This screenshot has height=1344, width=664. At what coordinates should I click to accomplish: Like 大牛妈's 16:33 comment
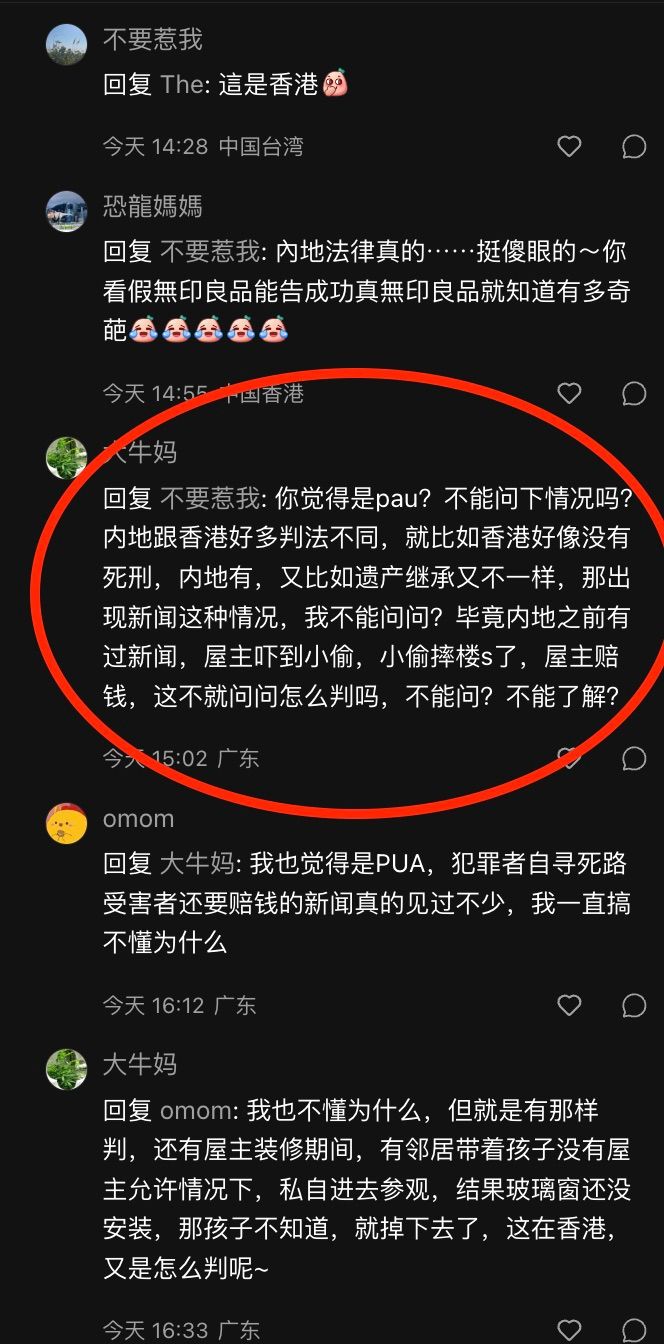pos(569,1330)
